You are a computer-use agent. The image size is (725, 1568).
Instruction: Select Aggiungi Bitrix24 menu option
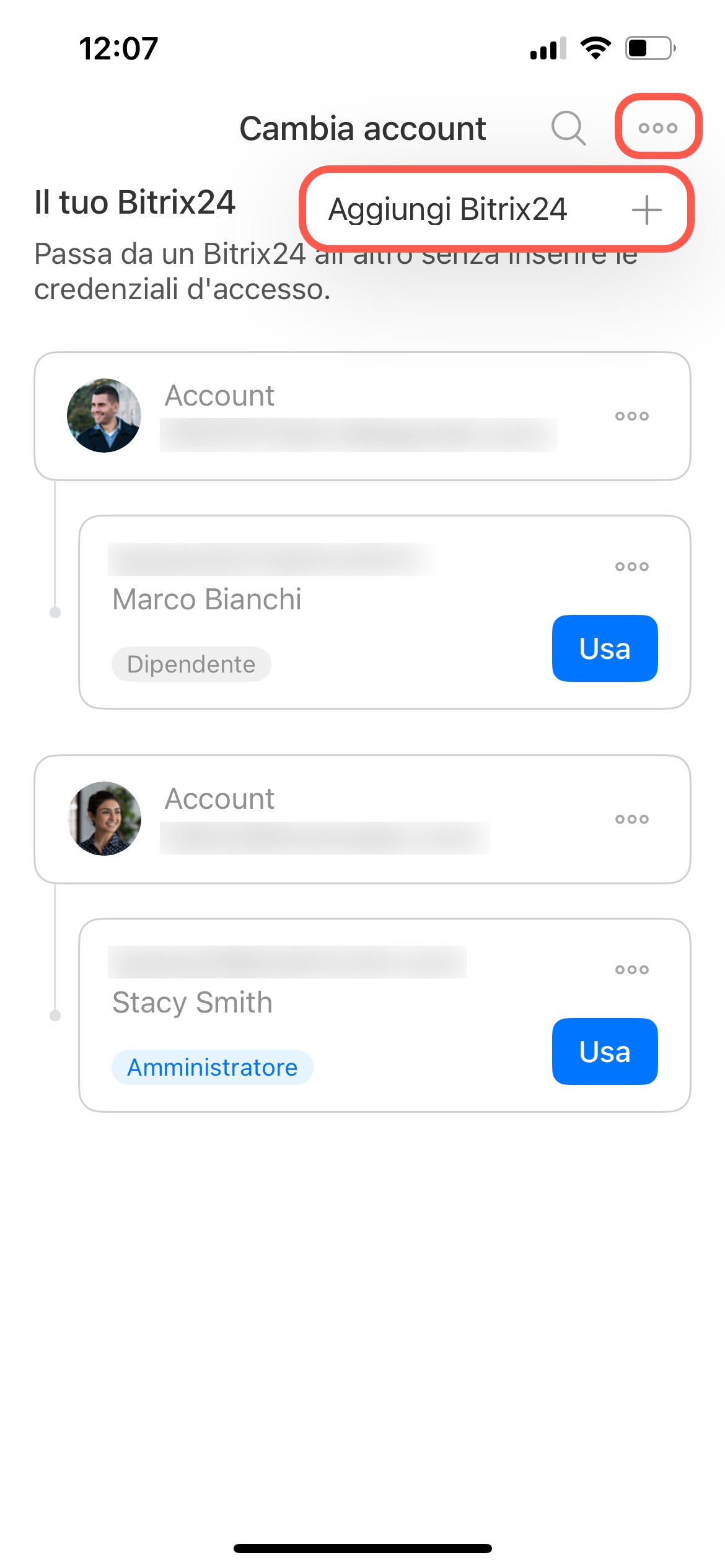(496, 209)
